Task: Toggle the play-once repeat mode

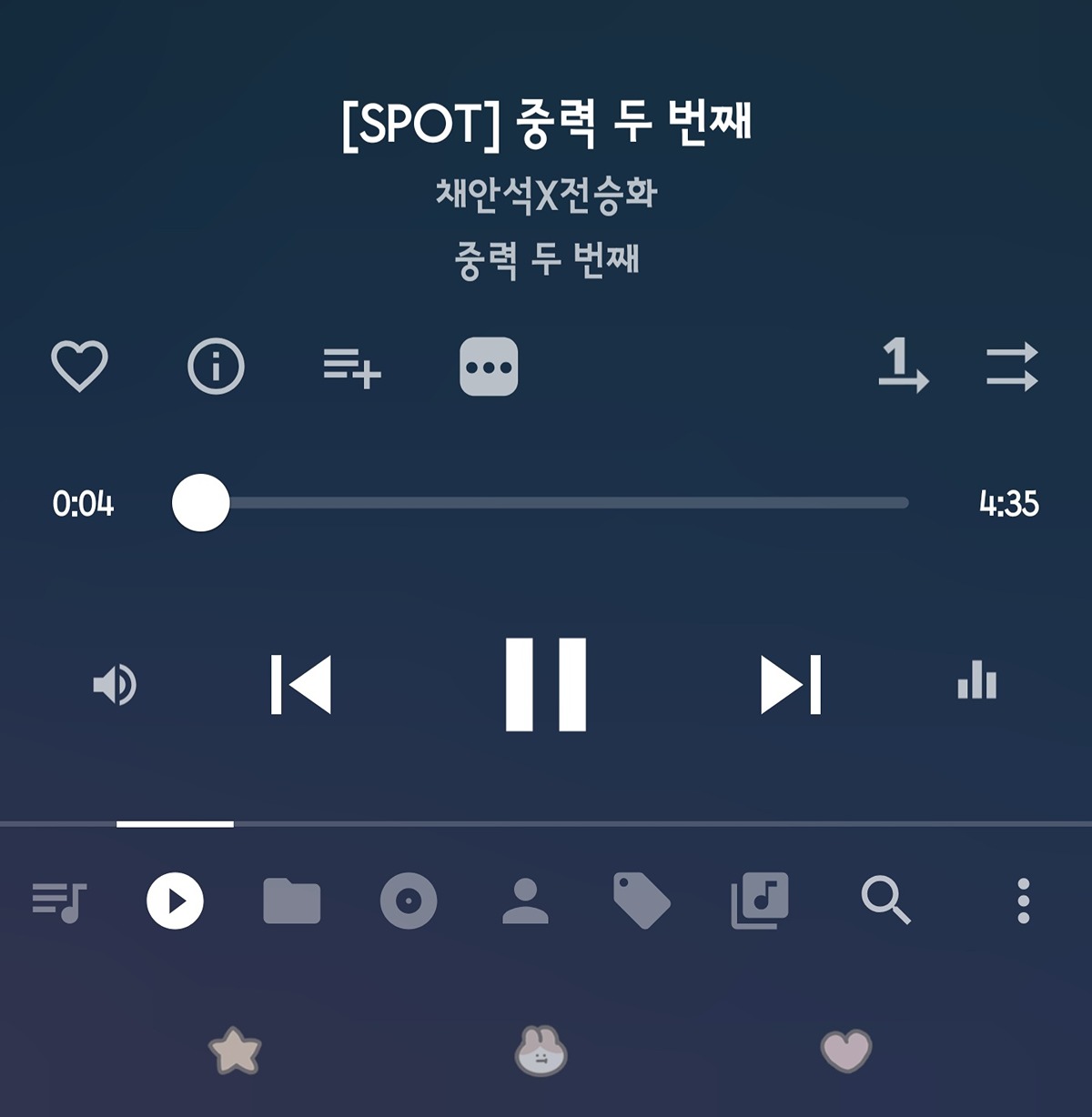Action: 903,367
